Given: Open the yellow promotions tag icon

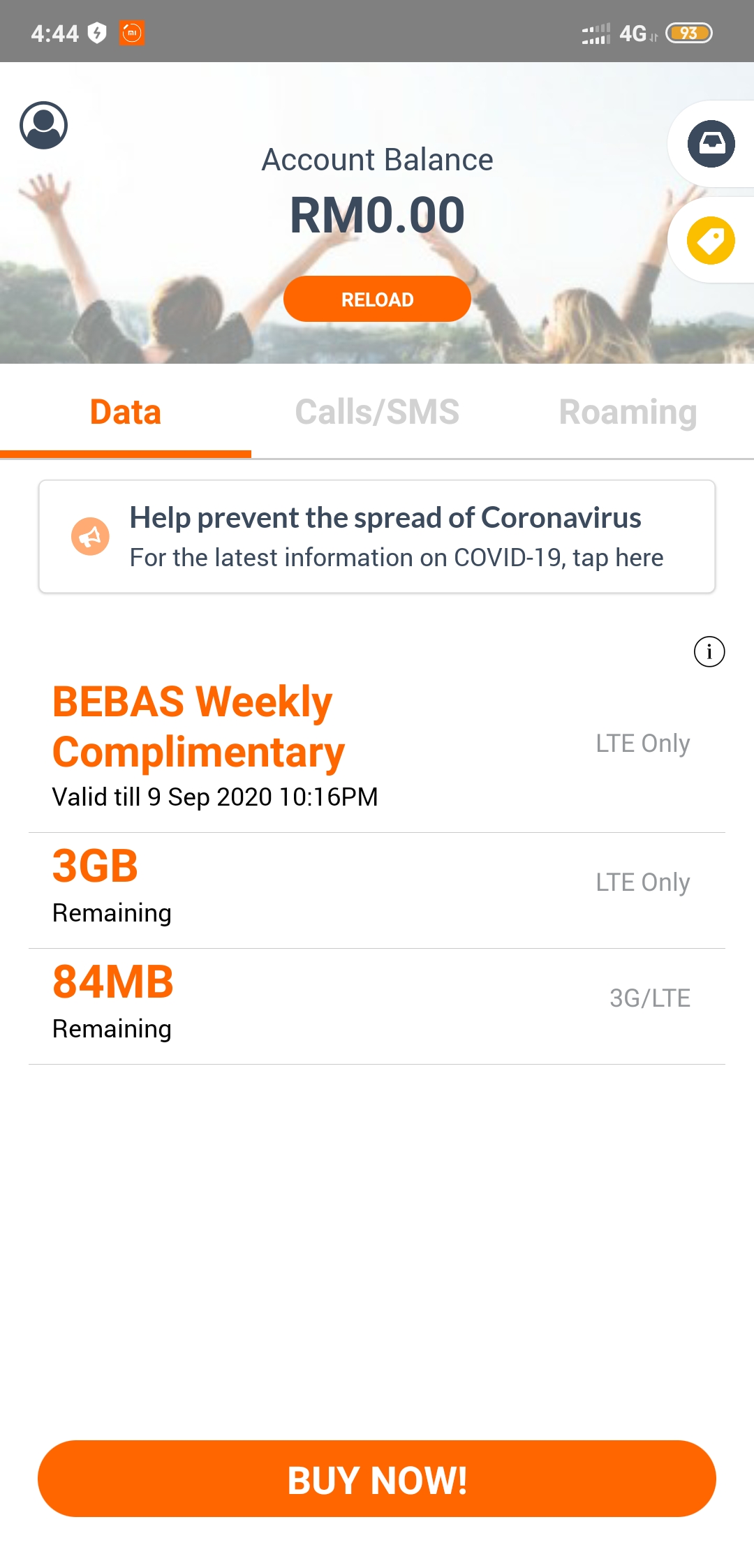Looking at the screenshot, I should (x=711, y=241).
